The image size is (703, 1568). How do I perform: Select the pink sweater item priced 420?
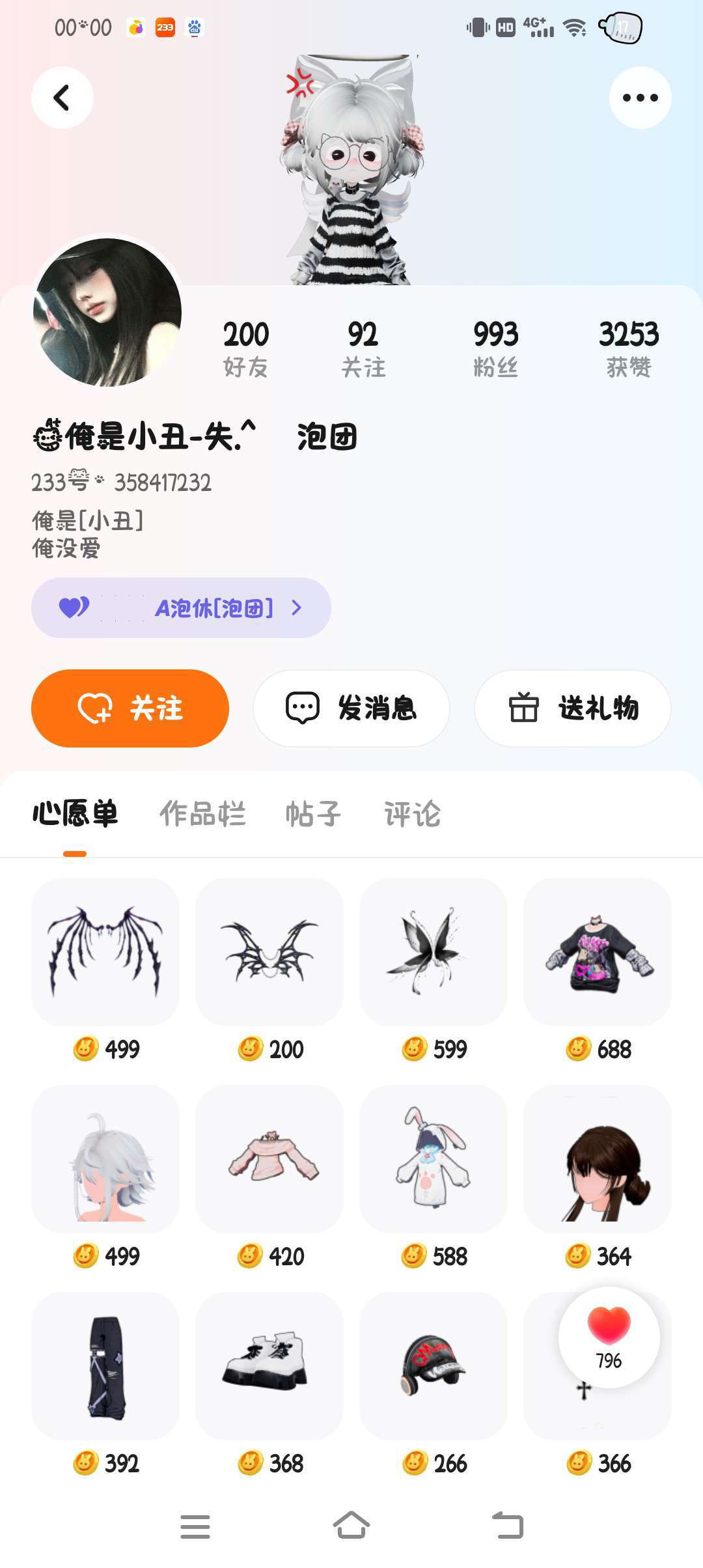point(269,1159)
